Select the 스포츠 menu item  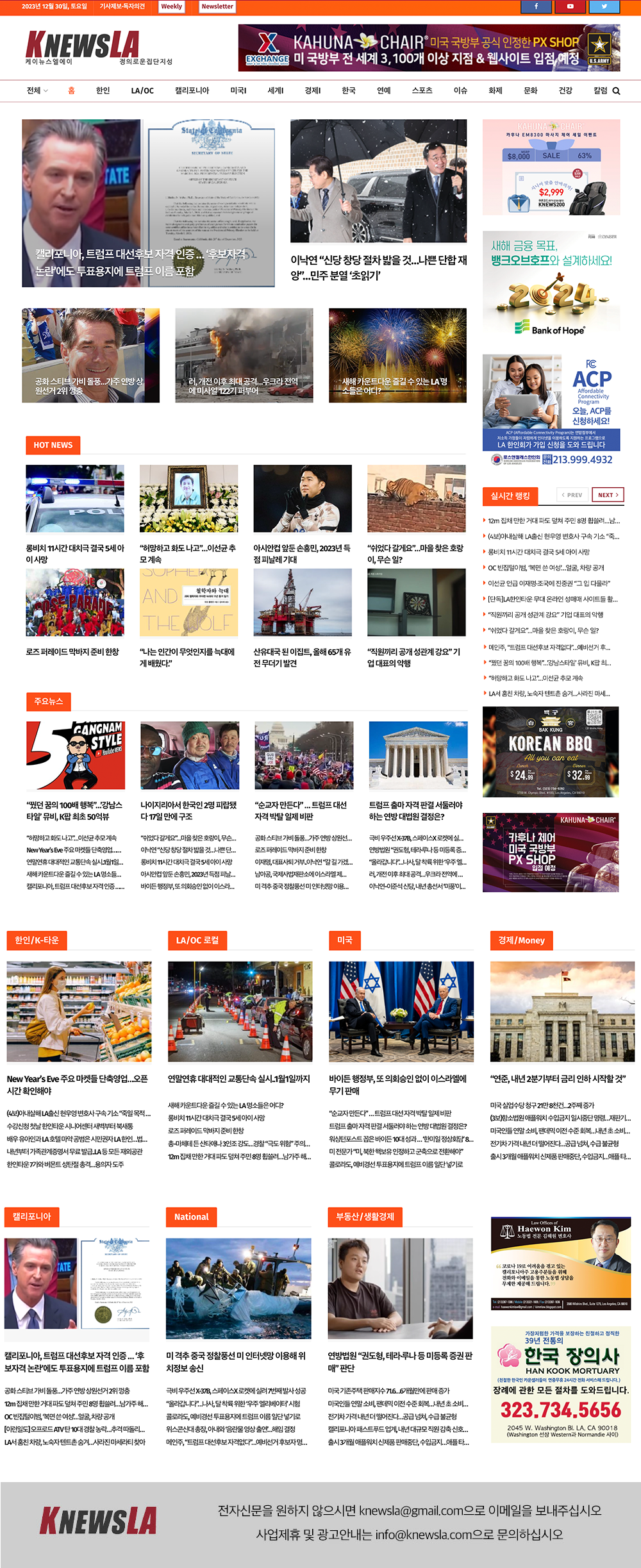coord(422,90)
